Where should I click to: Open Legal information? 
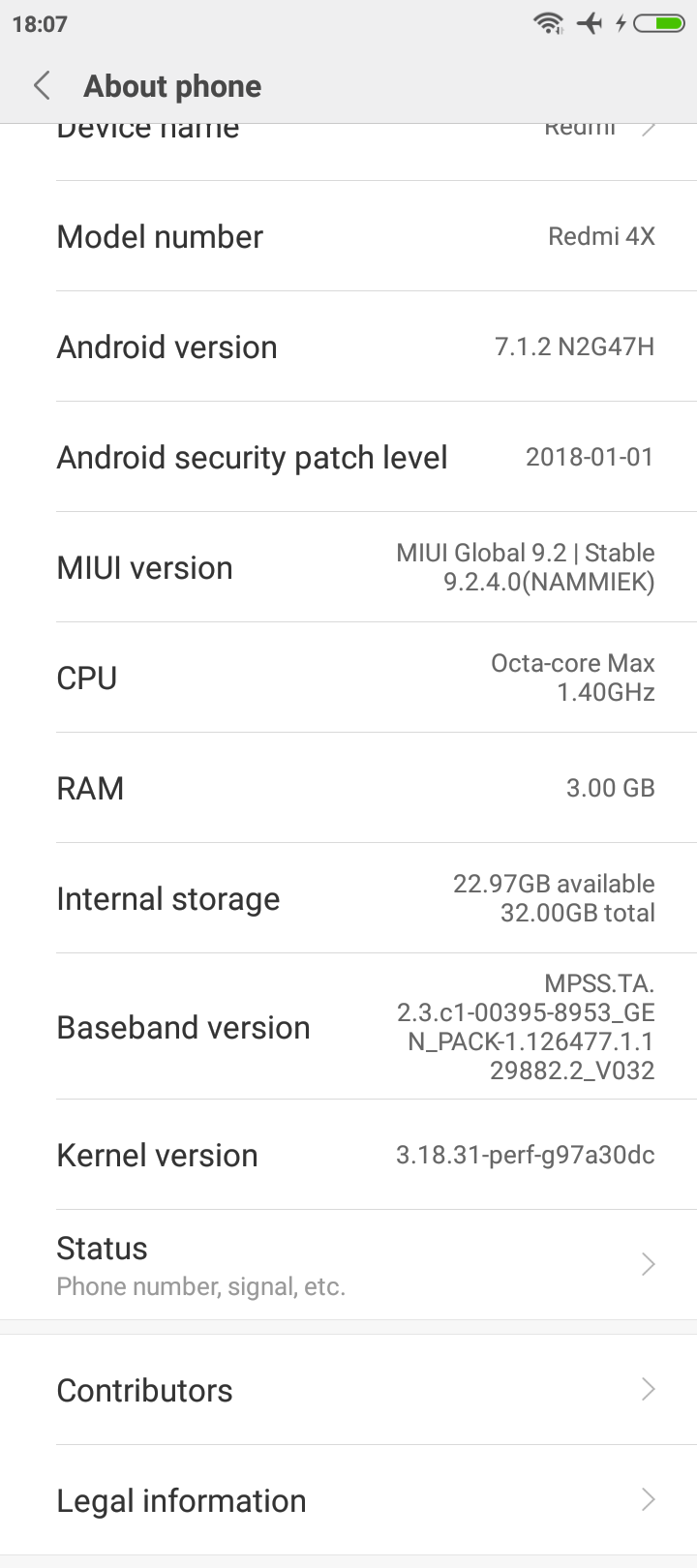coord(348,1500)
